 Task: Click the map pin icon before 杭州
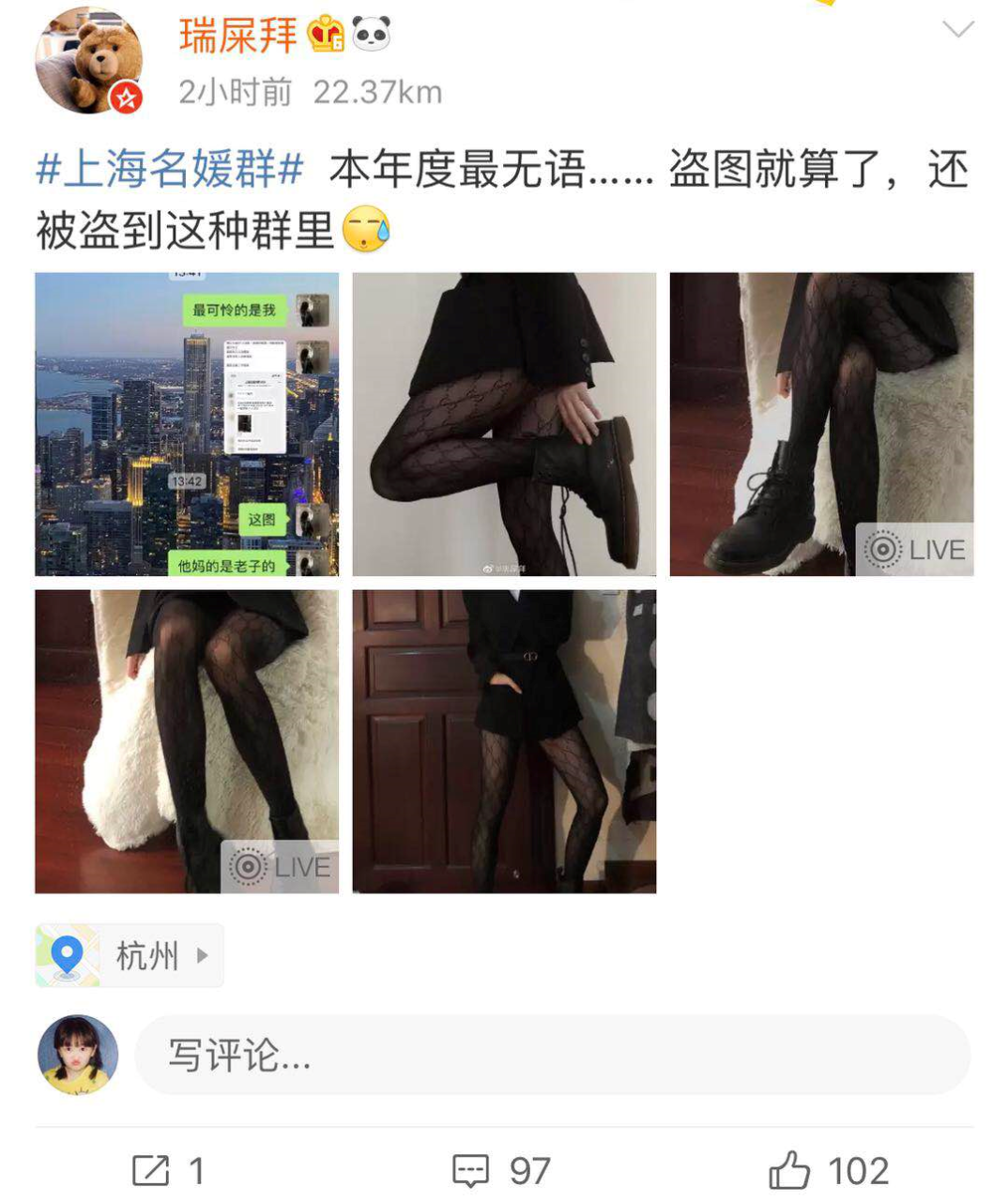(66, 955)
